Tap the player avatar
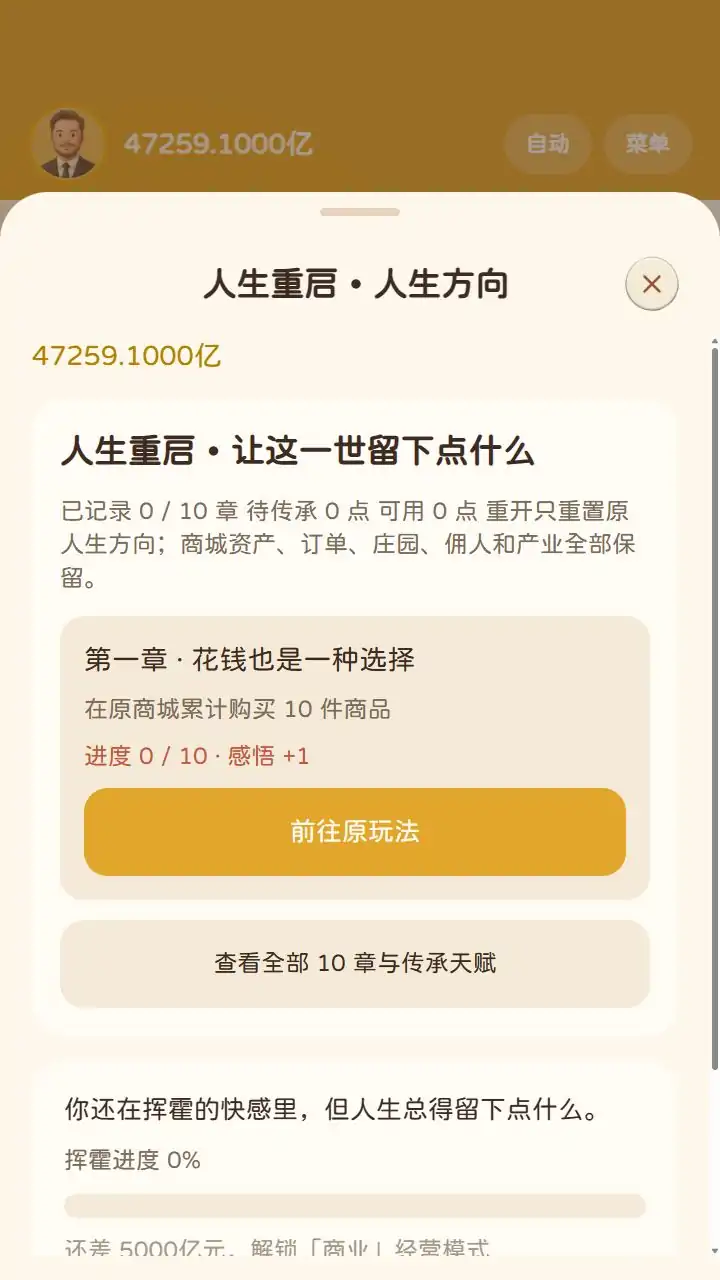The width and height of the screenshot is (720, 1280). (68, 144)
